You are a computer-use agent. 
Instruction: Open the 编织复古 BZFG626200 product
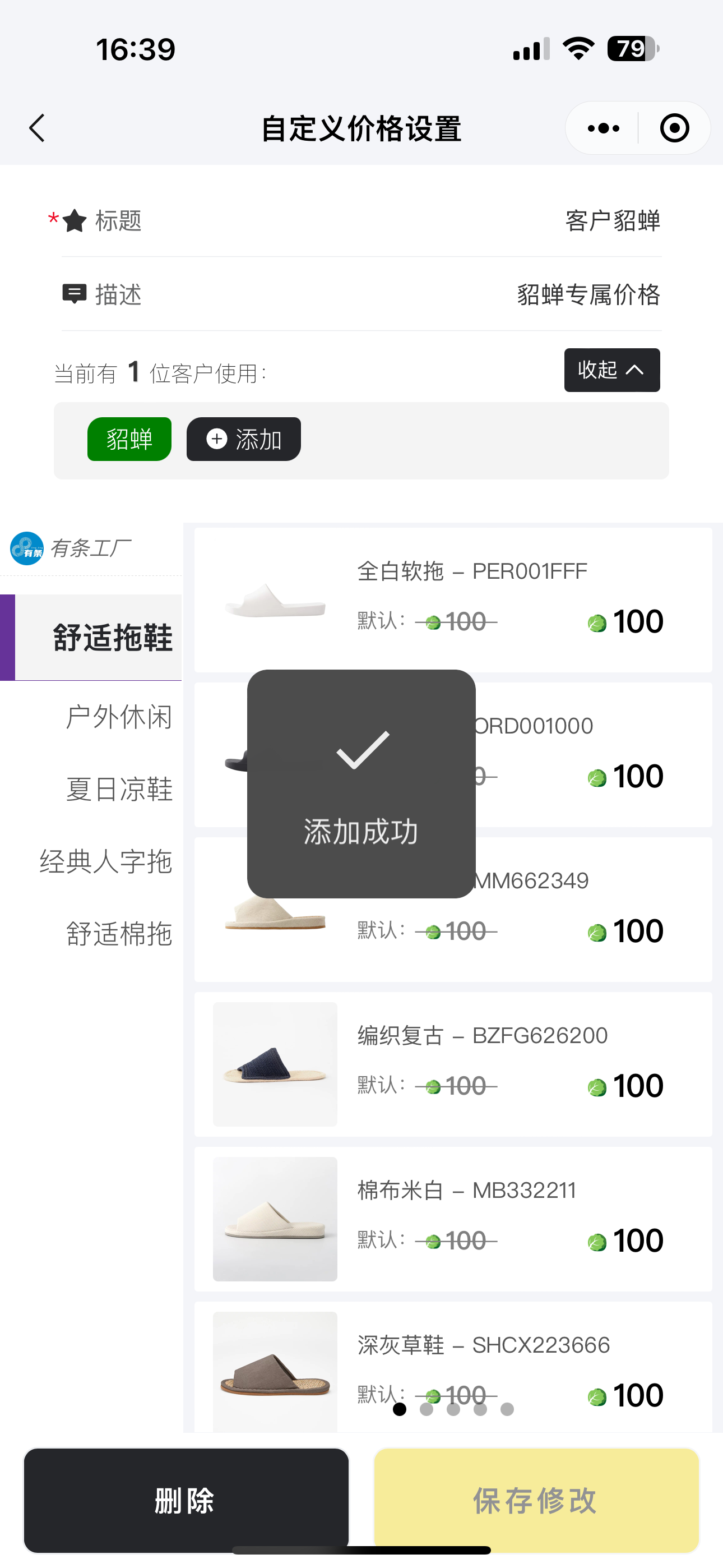482,1035
